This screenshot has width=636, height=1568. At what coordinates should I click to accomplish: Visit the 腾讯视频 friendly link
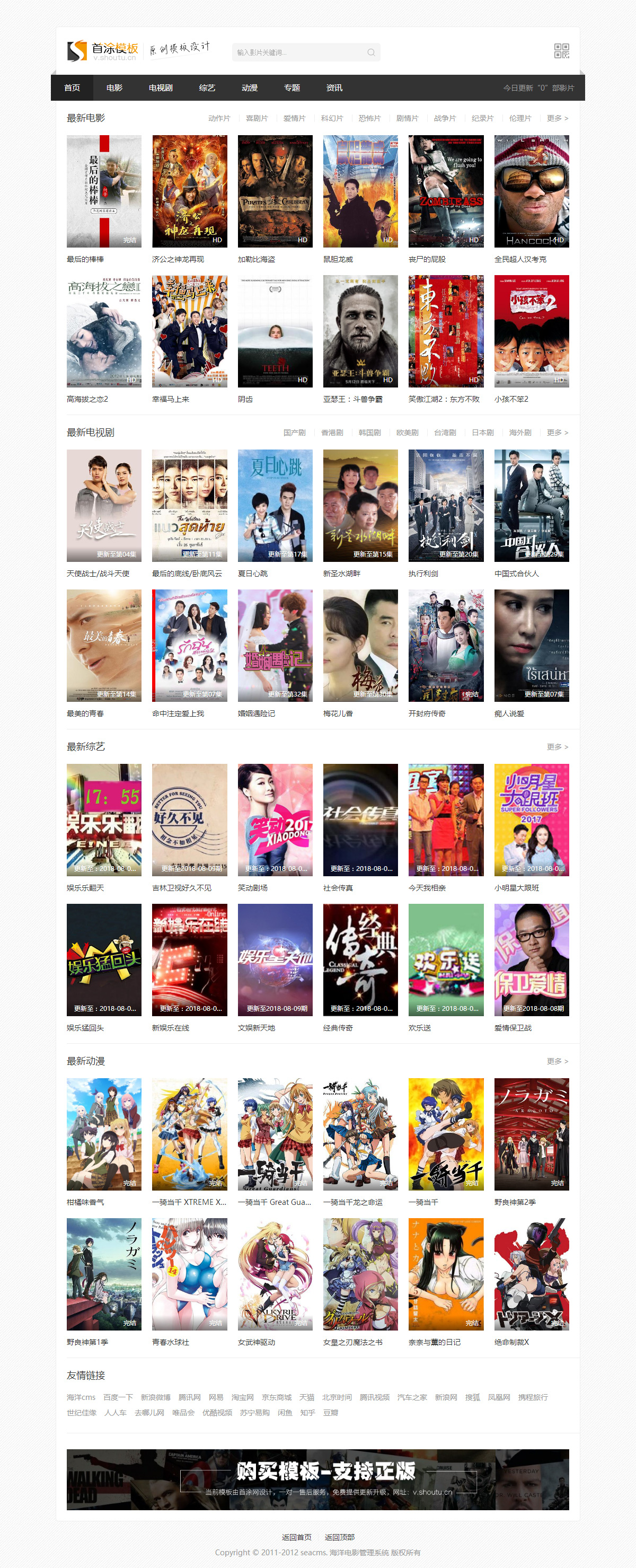coord(374,1397)
